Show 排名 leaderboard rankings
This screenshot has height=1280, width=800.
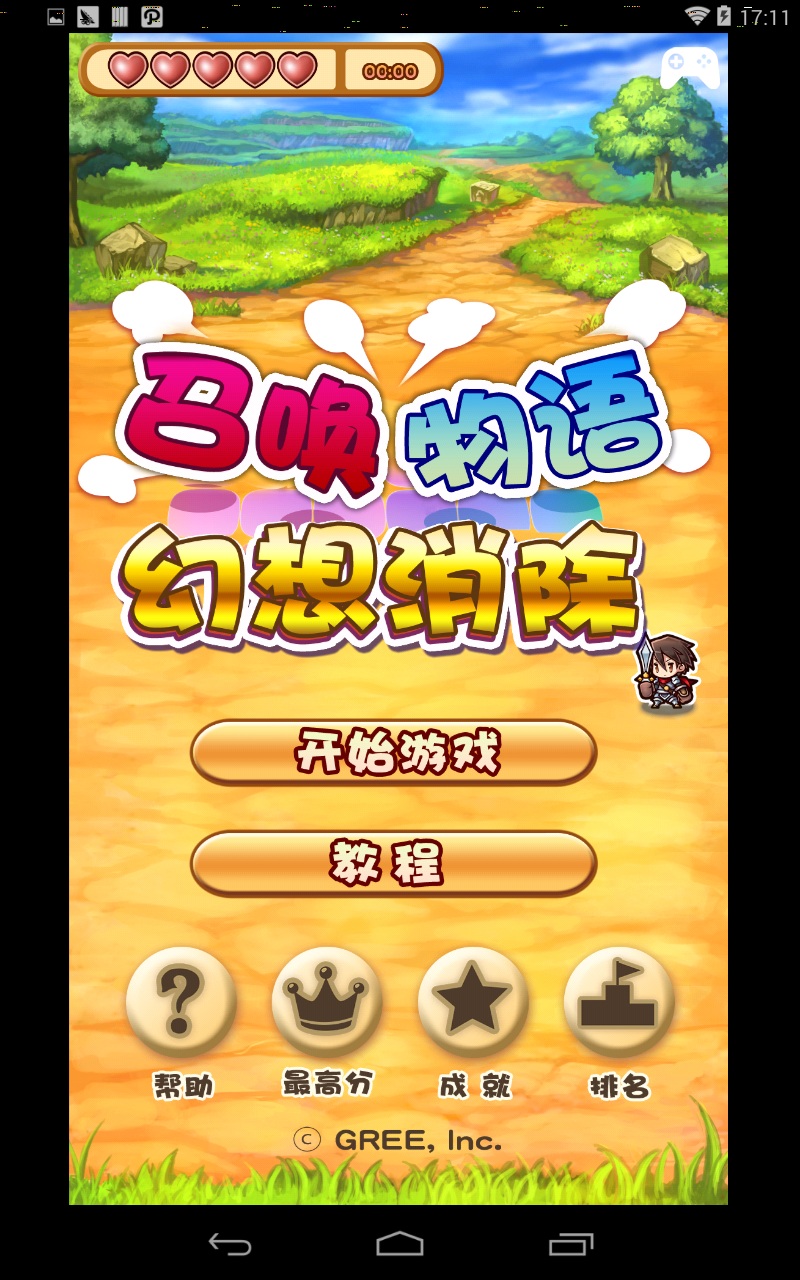tap(619, 1003)
